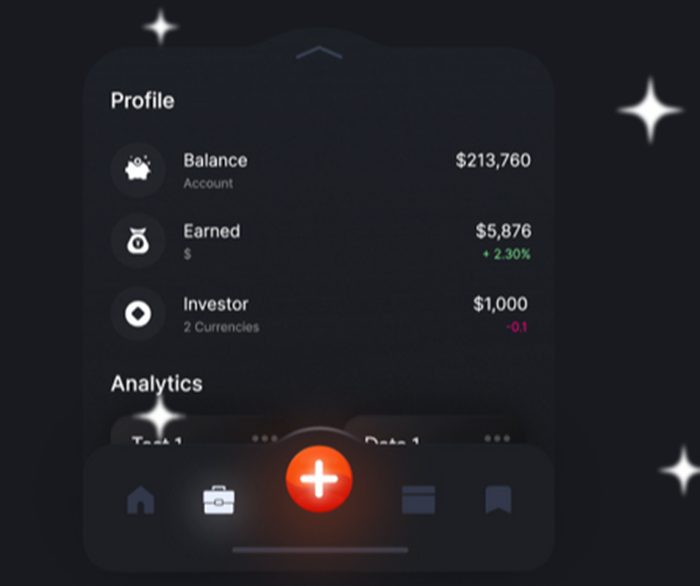Expand the panel with the top chevron
Viewport: 700px width, 586px height.
(x=319, y=54)
